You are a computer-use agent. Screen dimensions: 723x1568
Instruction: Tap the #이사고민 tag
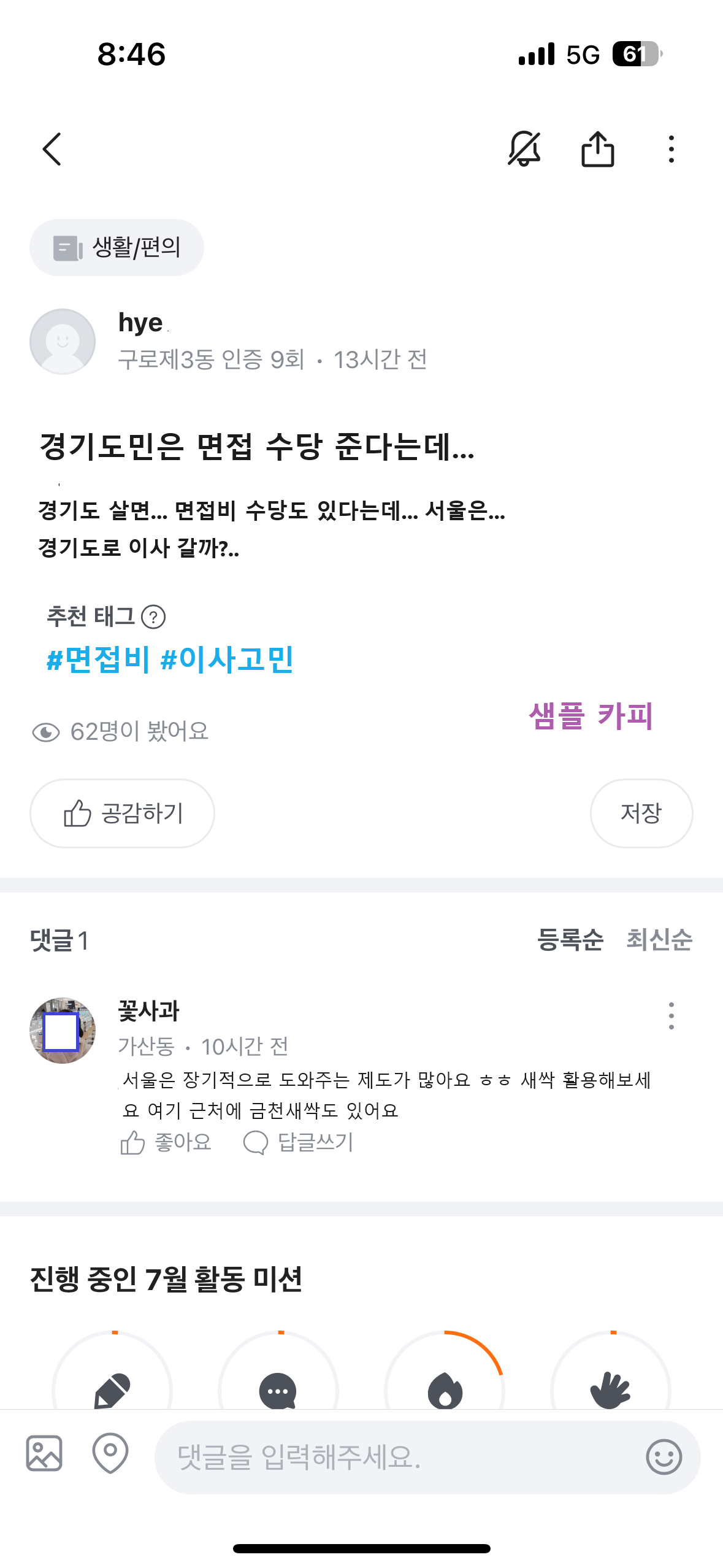[x=227, y=660]
